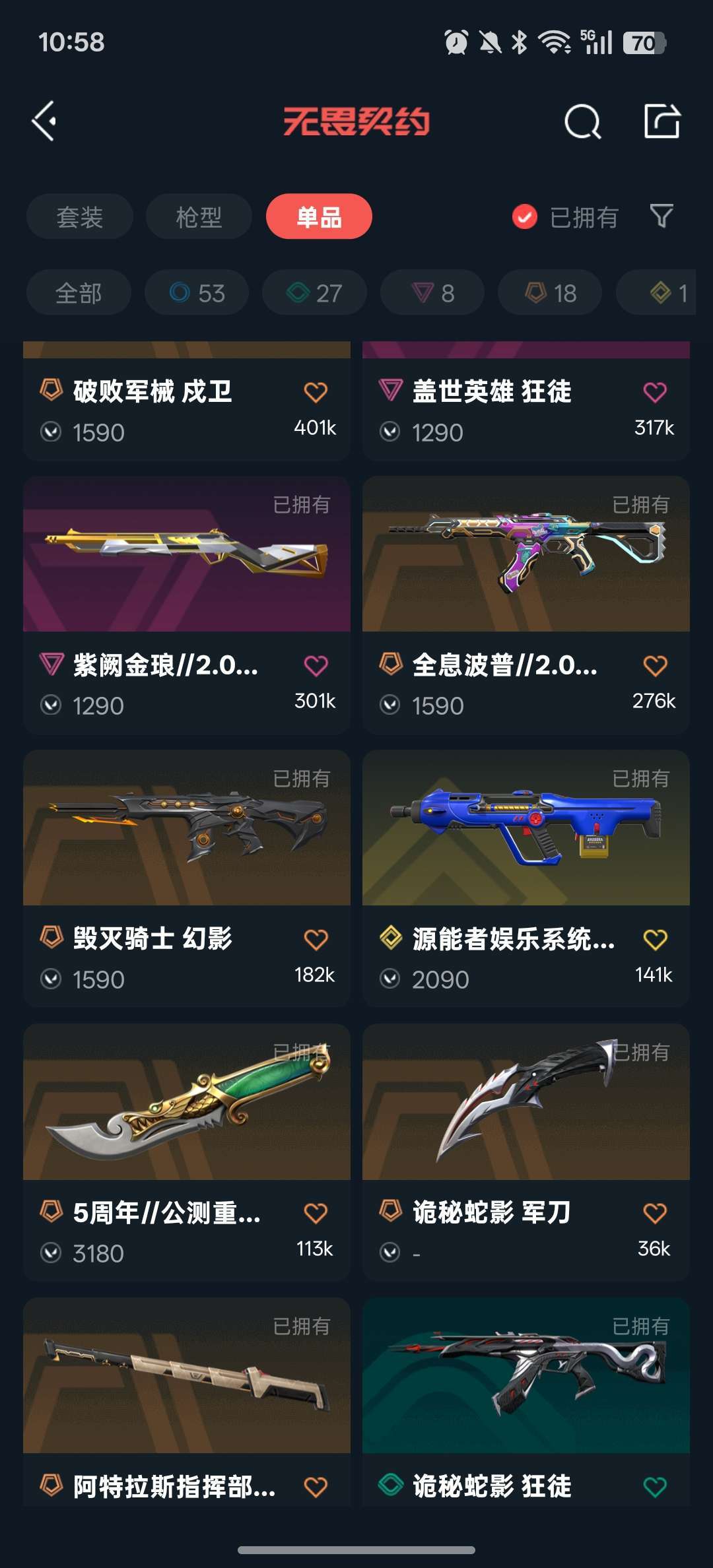The height and width of the screenshot is (1568, 713).
Task: Filter by the orange tier chip showing 18
Action: [550, 292]
